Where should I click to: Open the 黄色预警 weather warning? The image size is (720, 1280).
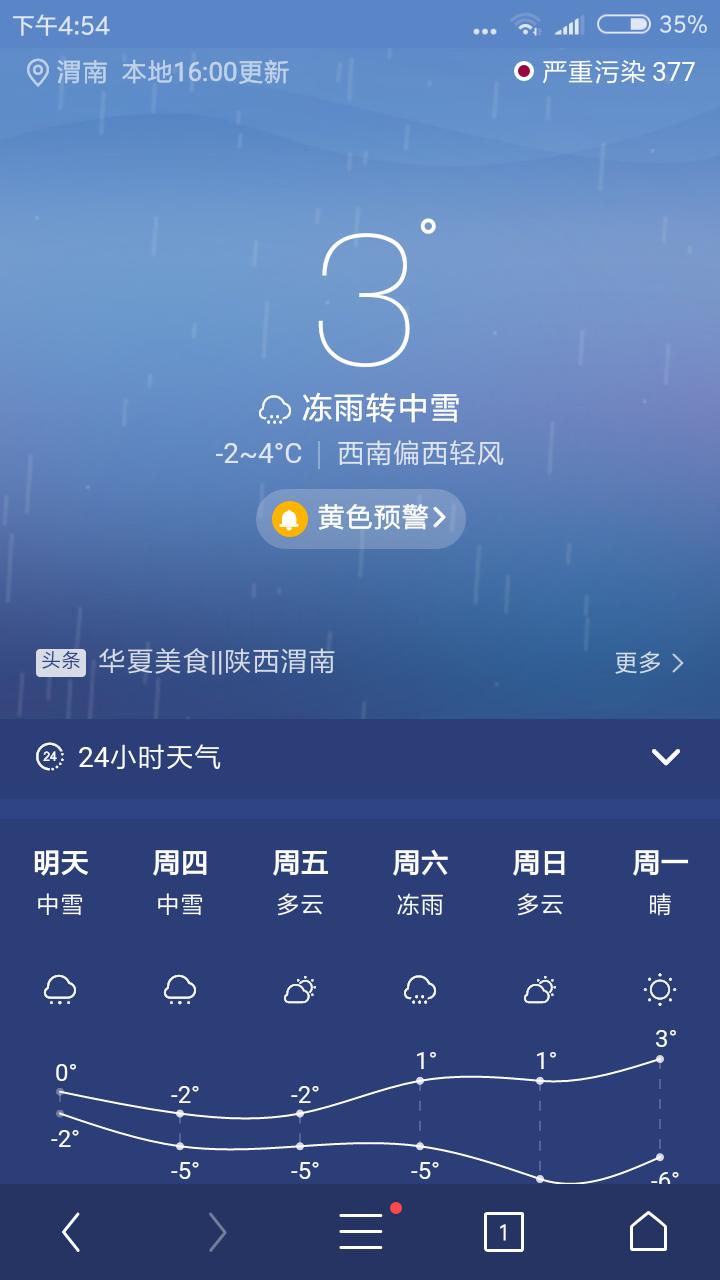point(360,518)
